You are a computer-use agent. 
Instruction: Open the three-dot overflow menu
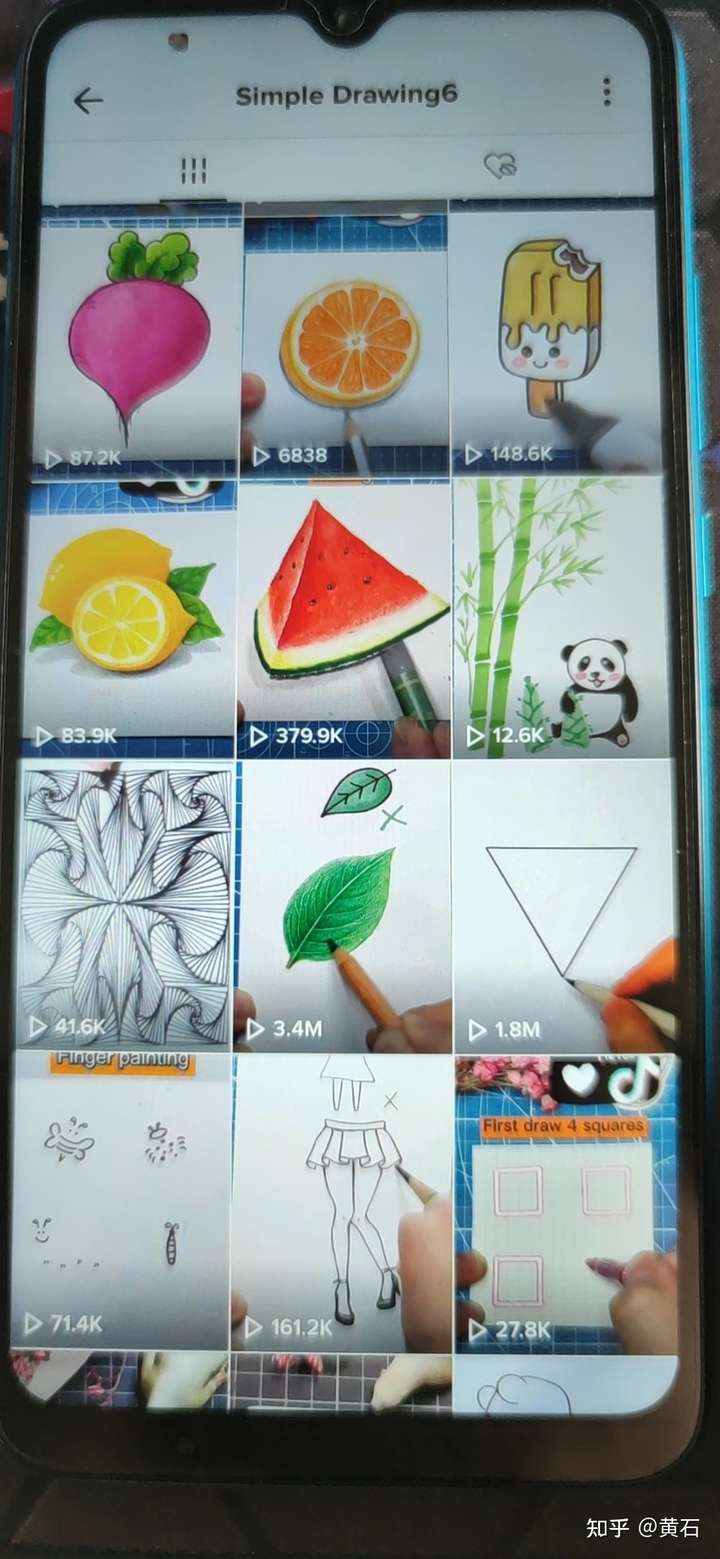click(607, 92)
